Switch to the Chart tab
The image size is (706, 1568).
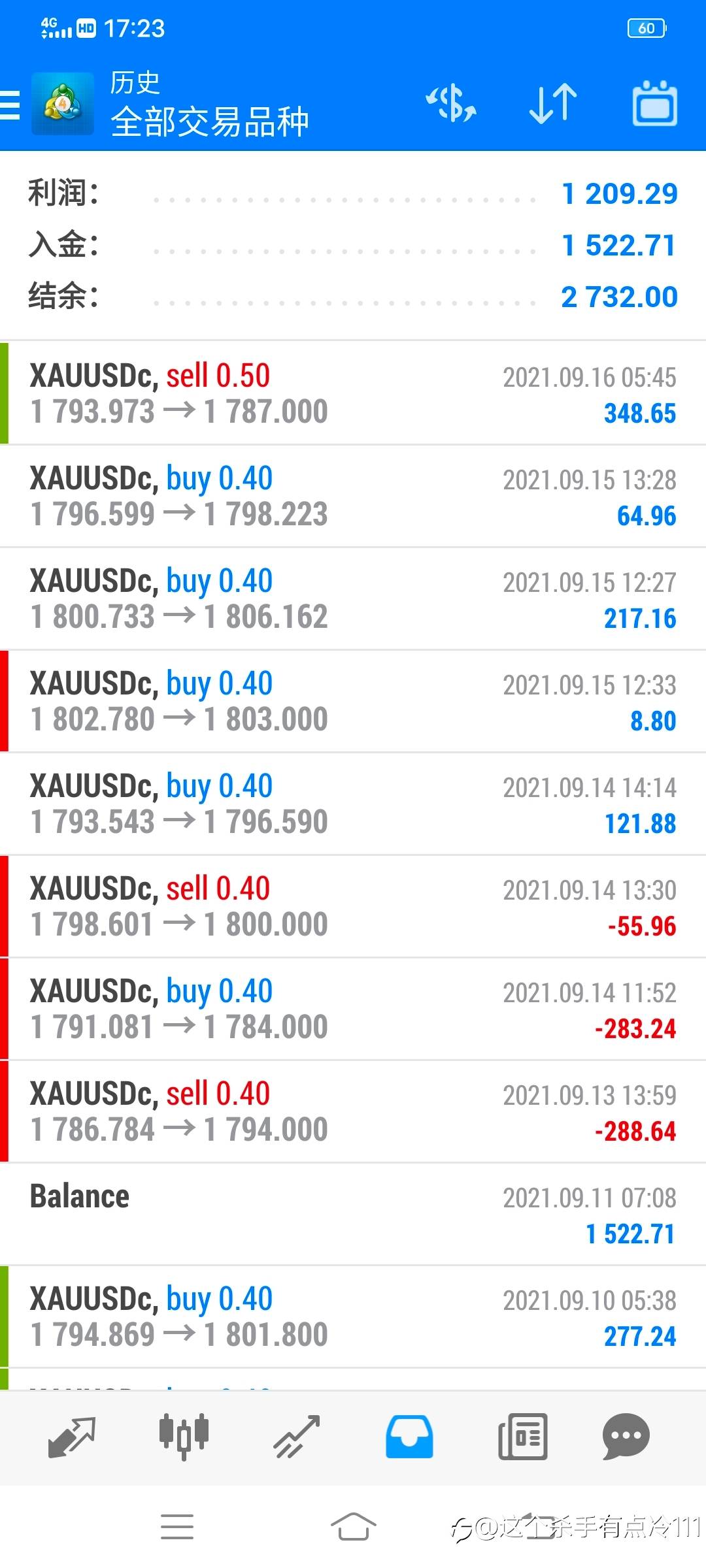(x=184, y=1437)
